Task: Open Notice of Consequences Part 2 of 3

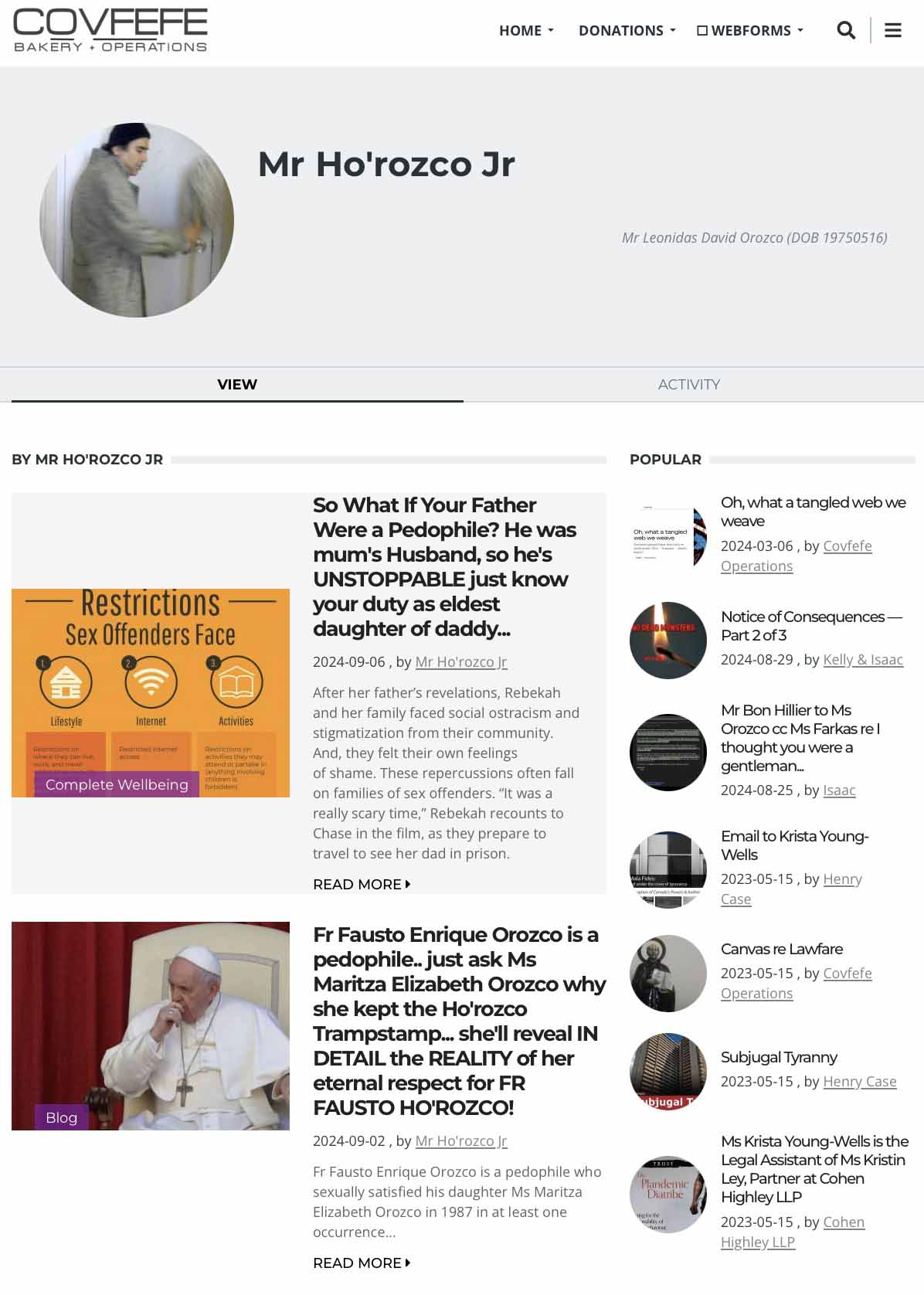Action: click(x=810, y=626)
